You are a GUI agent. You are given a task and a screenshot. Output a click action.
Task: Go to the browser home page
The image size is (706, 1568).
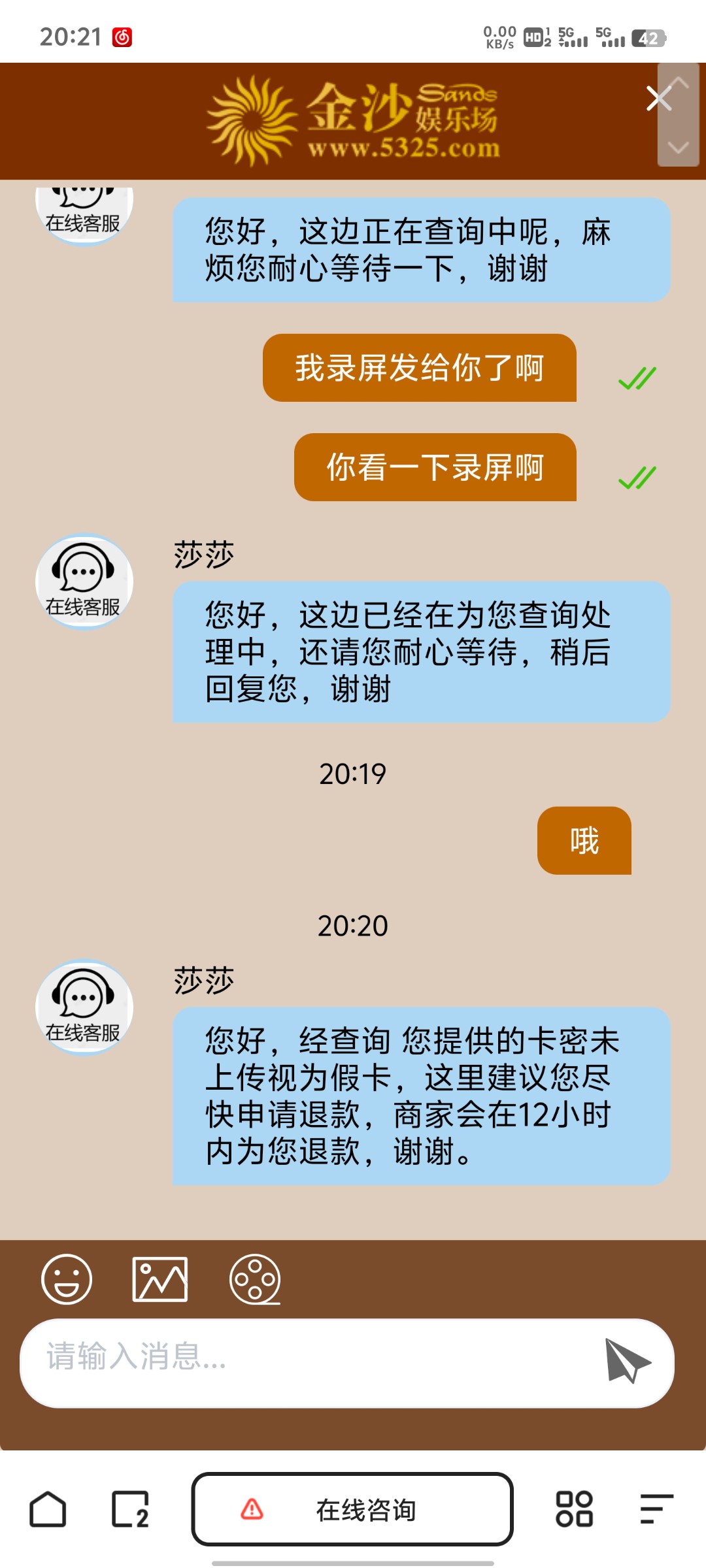pyautogui.click(x=48, y=1509)
